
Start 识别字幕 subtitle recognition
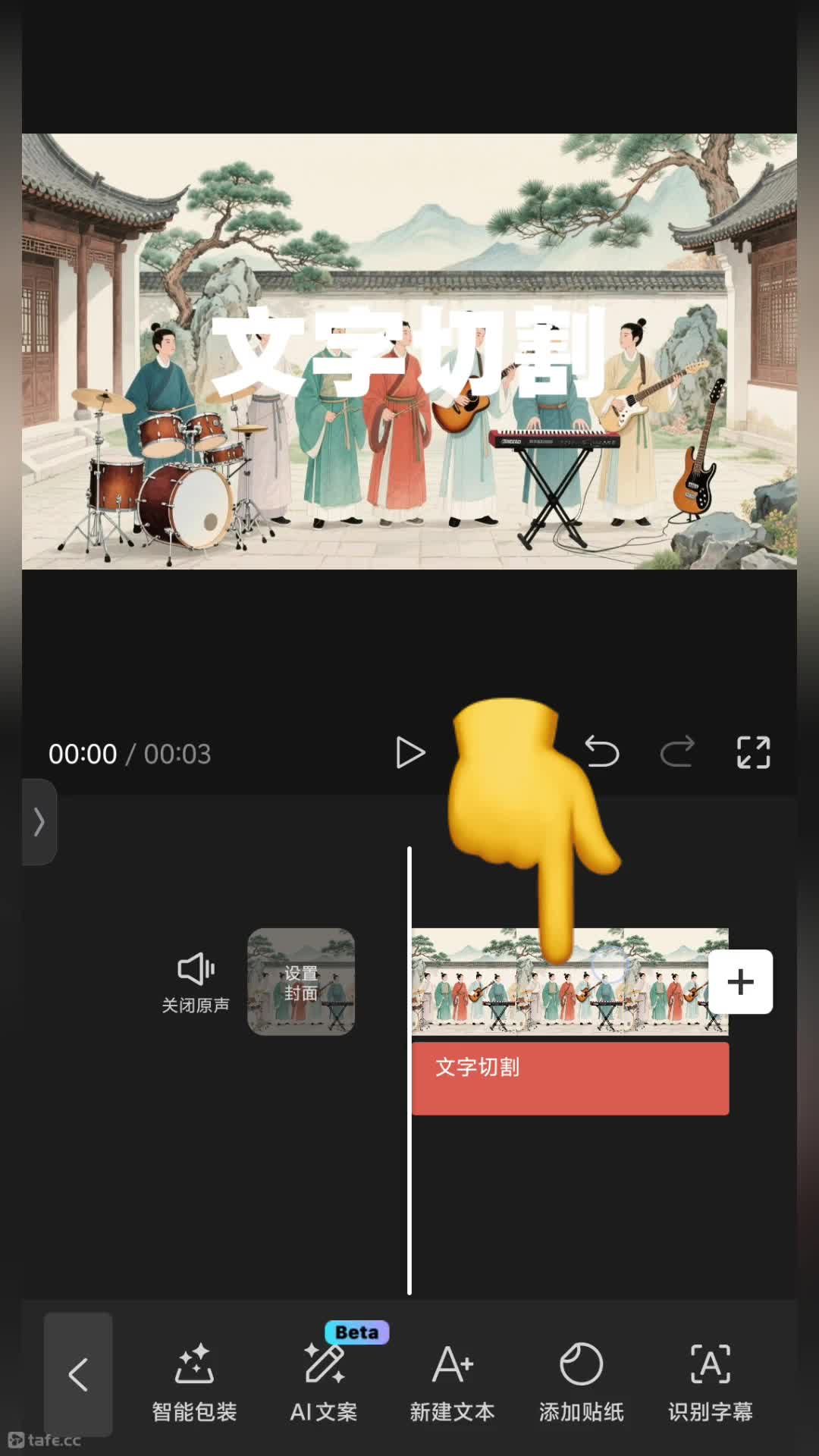[711, 1382]
